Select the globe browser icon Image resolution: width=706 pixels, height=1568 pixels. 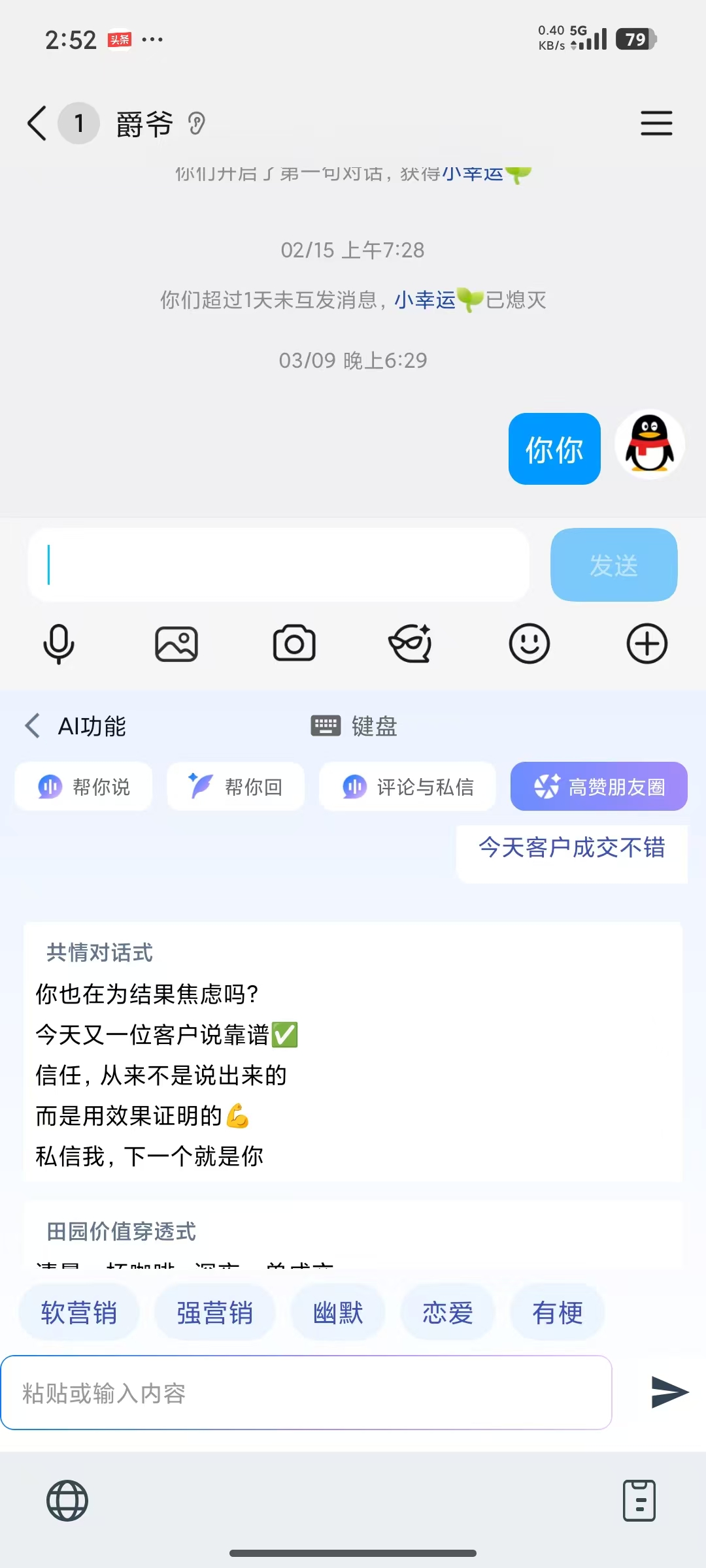tap(67, 1499)
